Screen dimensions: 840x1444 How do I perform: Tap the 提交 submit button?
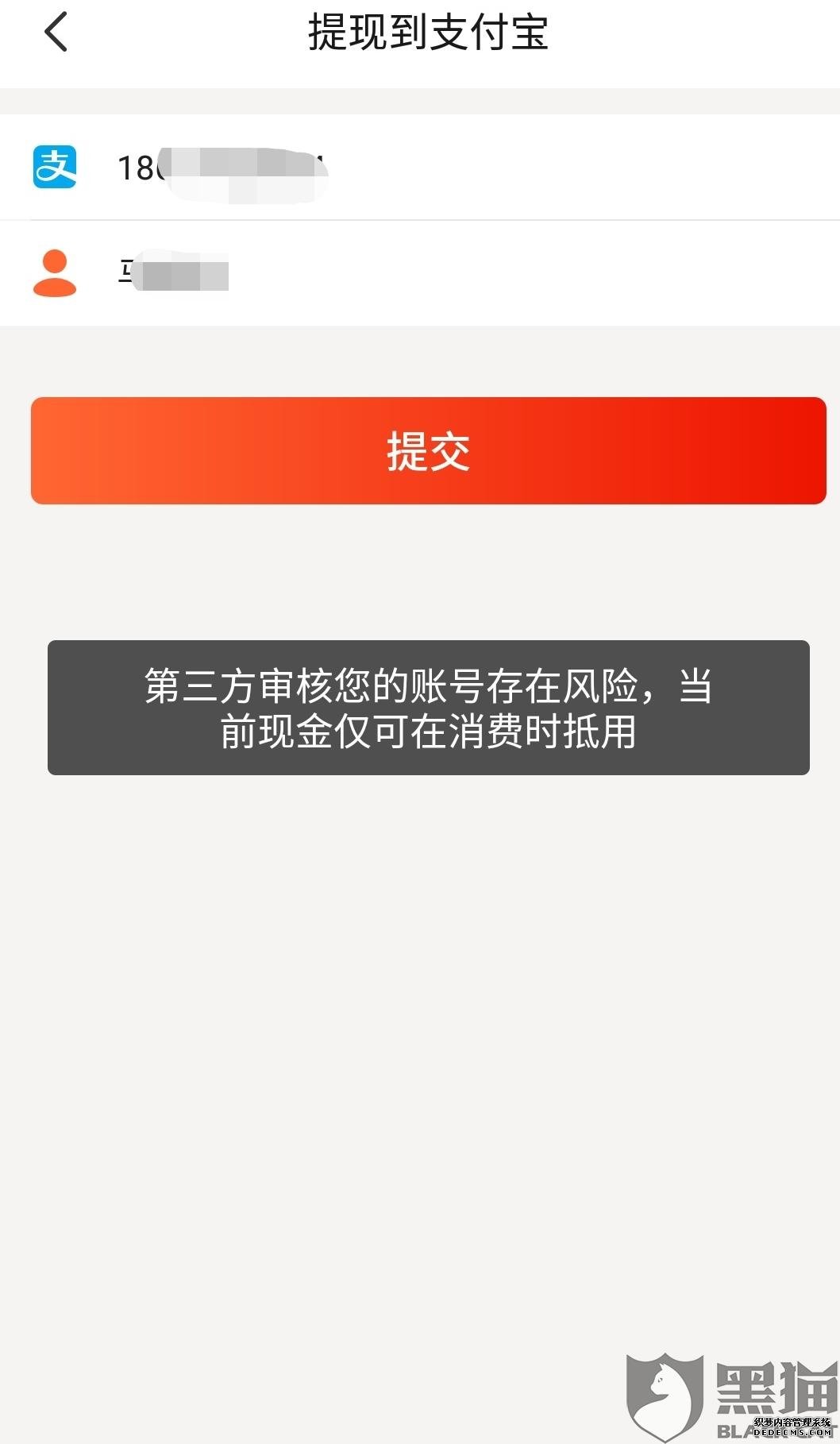tap(429, 450)
